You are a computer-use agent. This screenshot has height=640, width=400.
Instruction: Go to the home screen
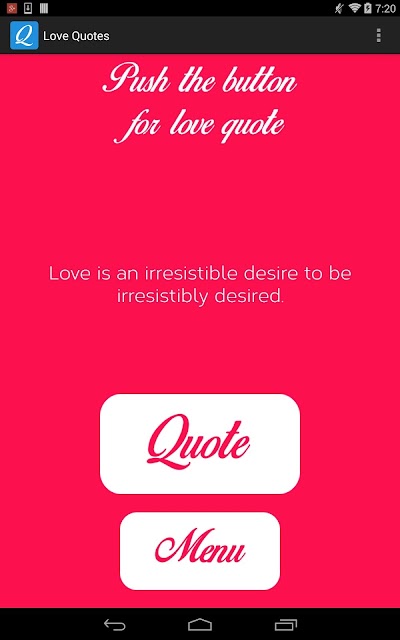[x=200, y=624]
